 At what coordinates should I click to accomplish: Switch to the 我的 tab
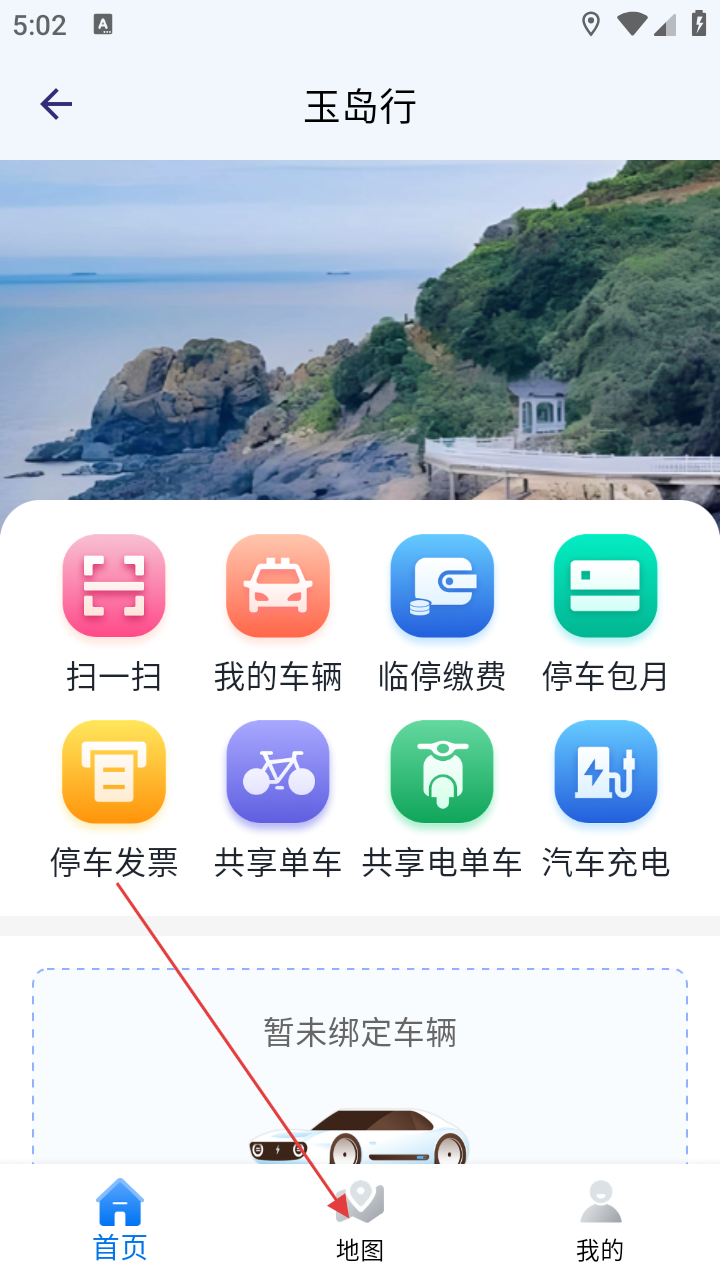pyautogui.click(x=600, y=1220)
